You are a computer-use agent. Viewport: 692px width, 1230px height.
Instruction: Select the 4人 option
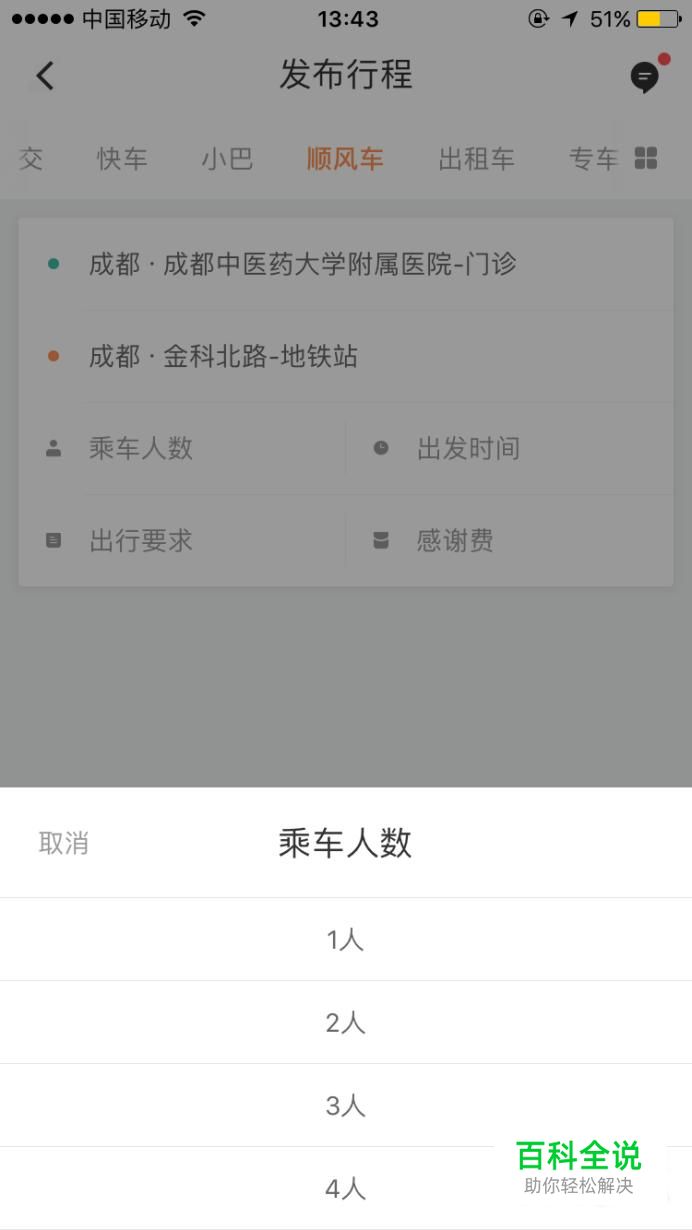346,1188
